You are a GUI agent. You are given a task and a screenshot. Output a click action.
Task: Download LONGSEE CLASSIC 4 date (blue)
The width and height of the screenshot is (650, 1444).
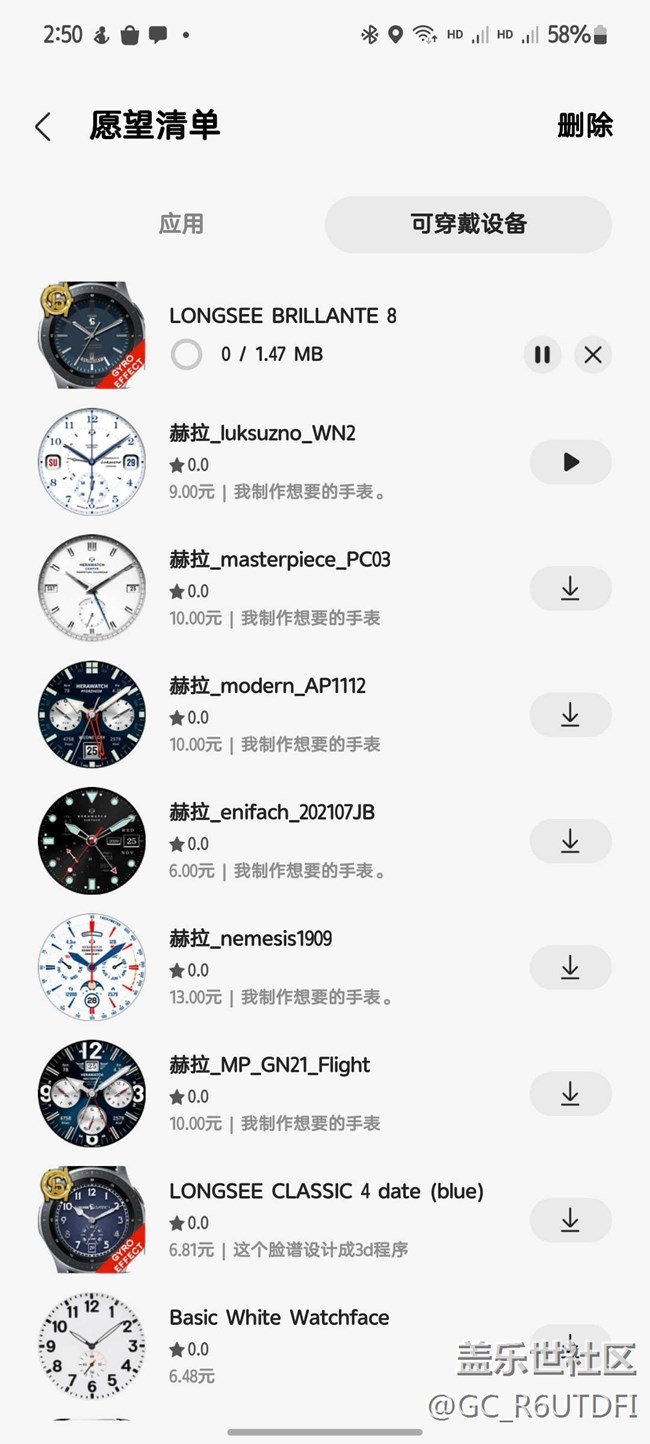click(570, 1220)
